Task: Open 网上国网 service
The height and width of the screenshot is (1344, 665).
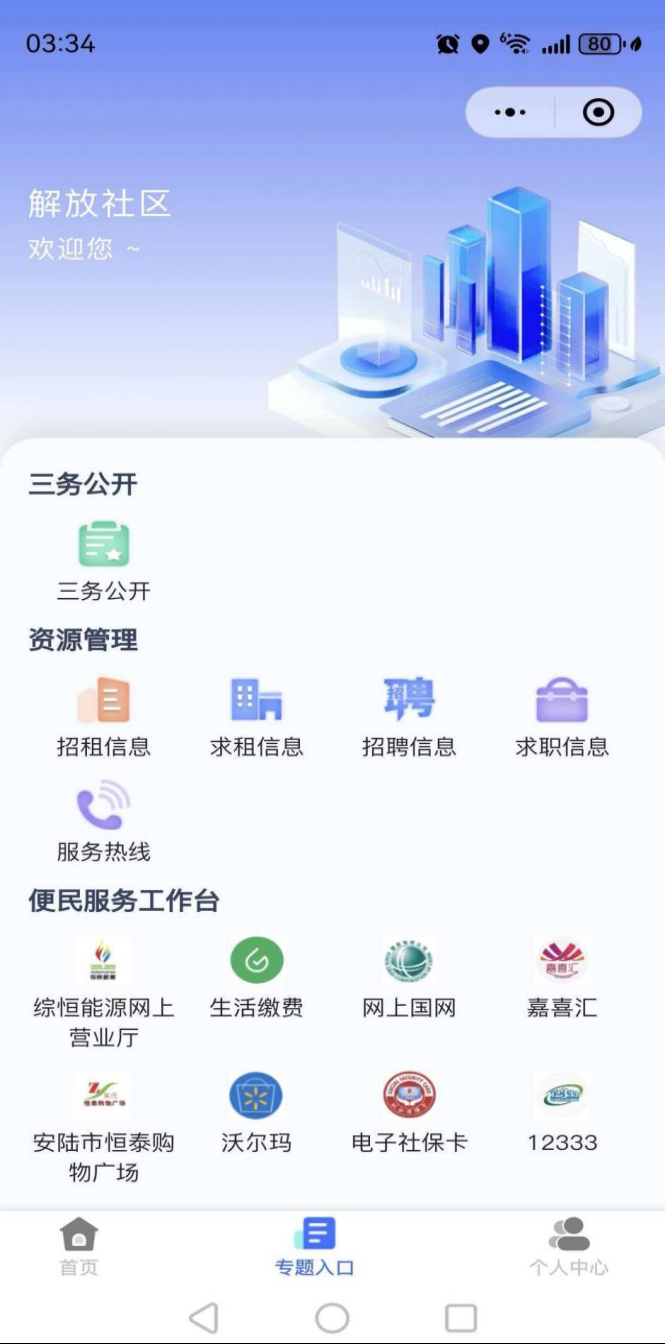Action: click(409, 962)
